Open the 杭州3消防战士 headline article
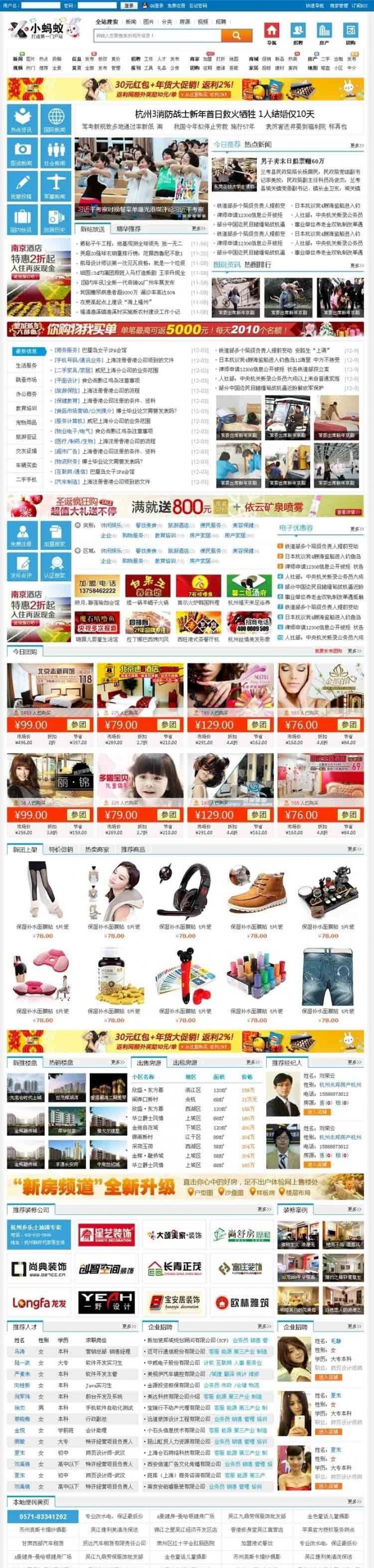This screenshot has width=374, height=1568. point(224,114)
